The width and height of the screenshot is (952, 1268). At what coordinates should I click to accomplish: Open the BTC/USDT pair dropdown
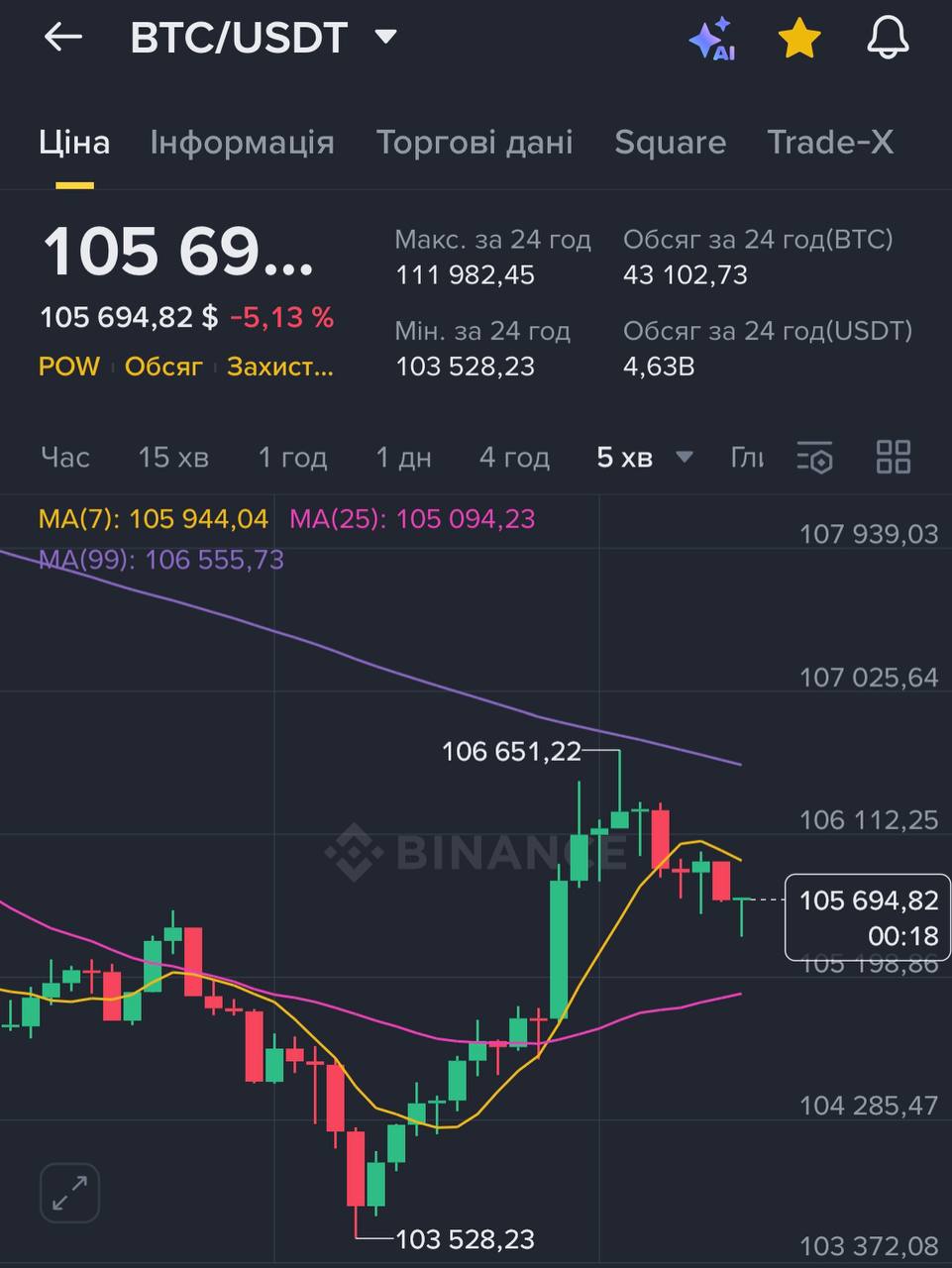[384, 38]
